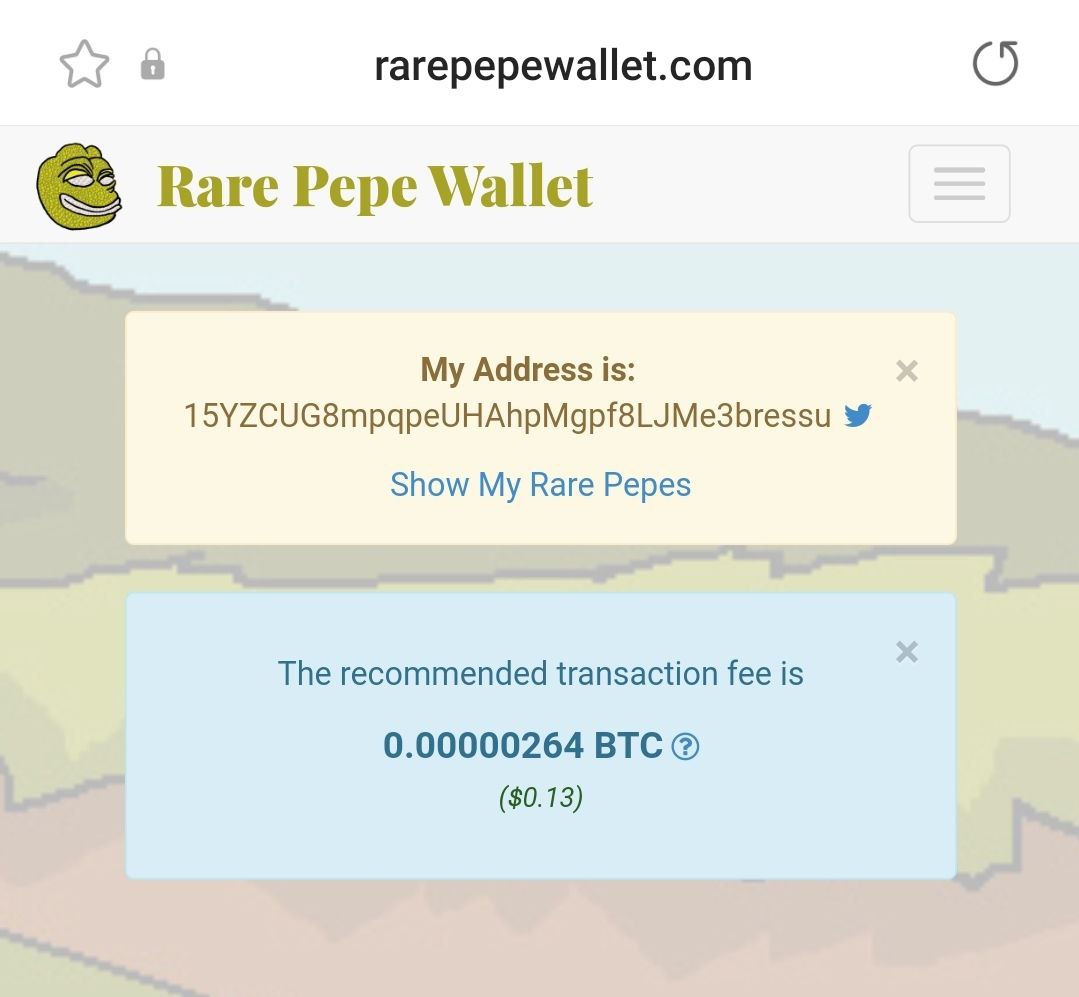View site security lock info

[152, 66]
